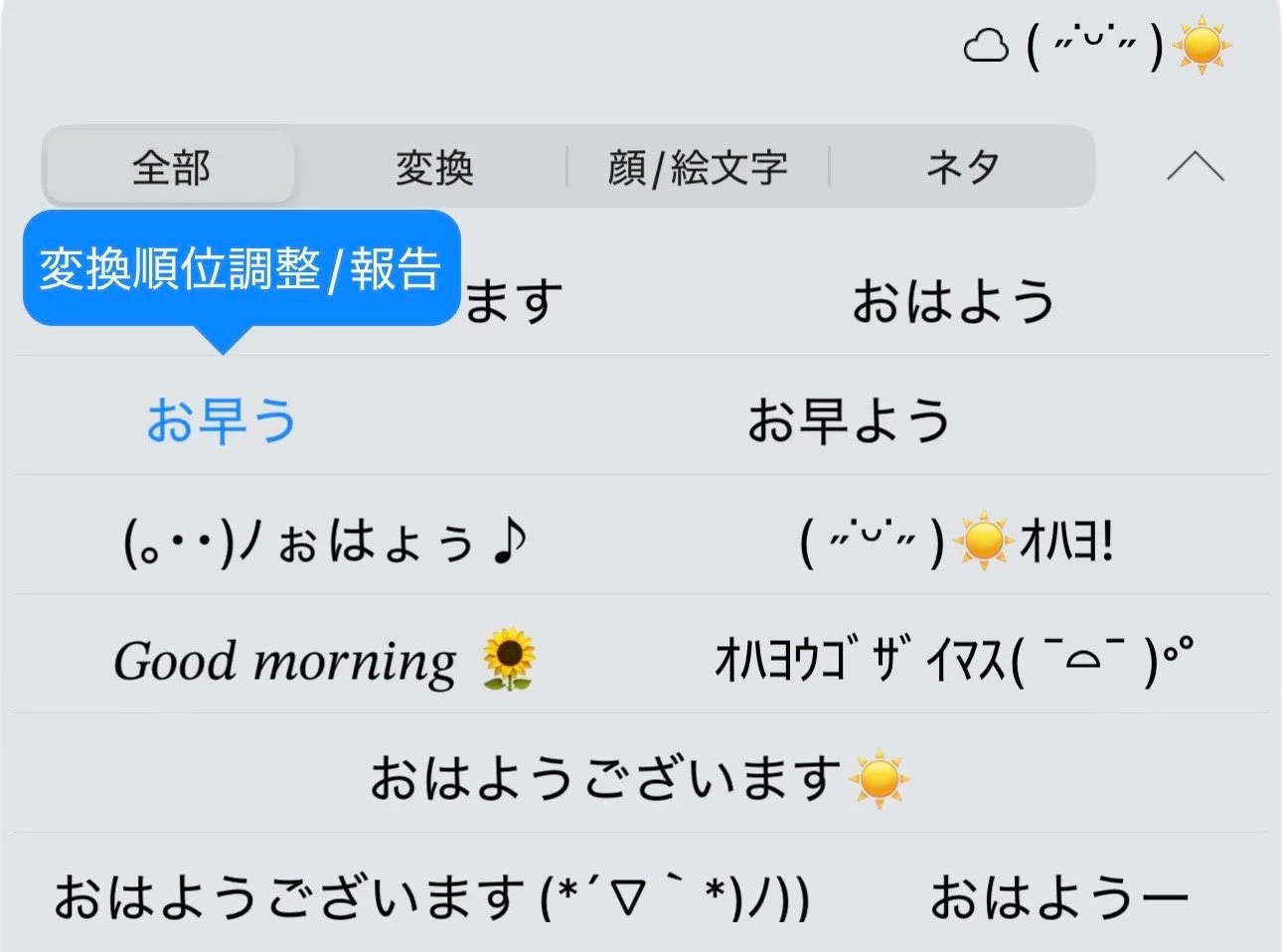Select the highlighted candidate お早う
Image resolution: width=1282 pixels, height=952 pixels.
(222, 419)
